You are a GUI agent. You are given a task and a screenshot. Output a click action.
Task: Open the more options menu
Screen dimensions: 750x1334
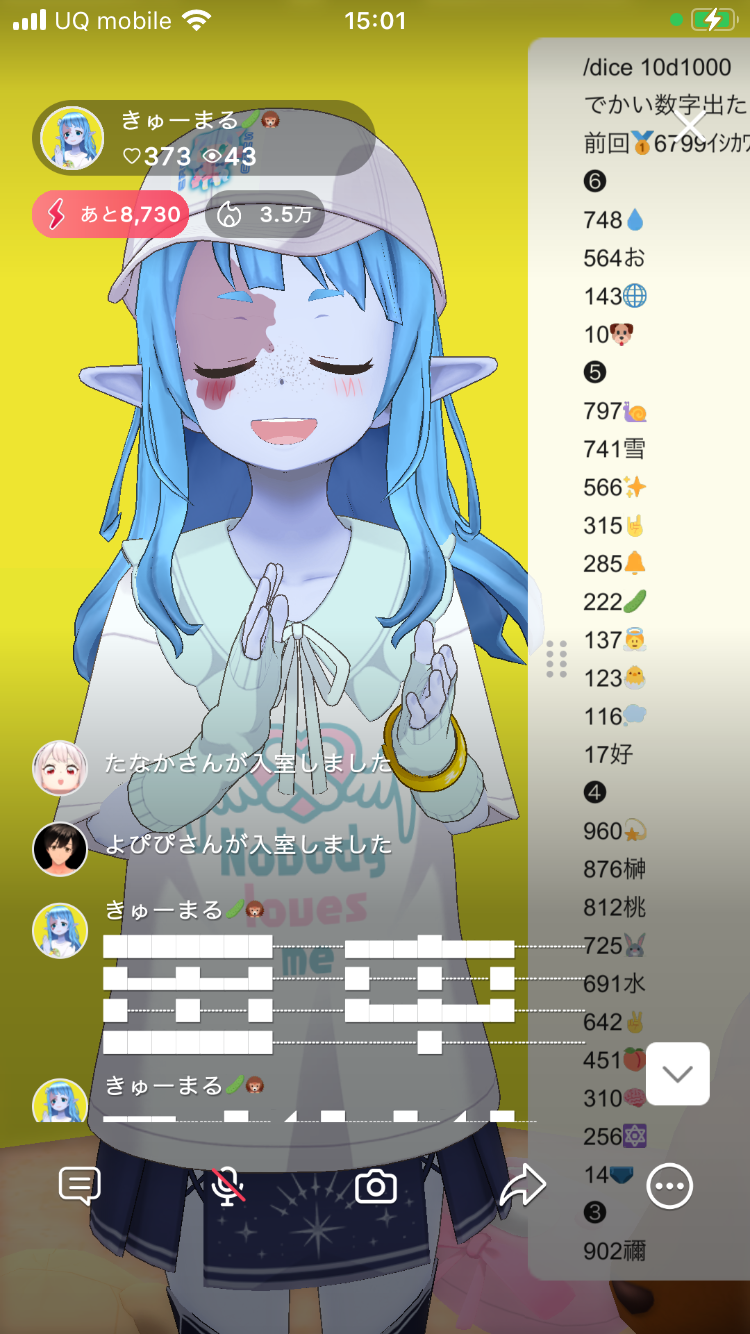(x=669, y=1186)
